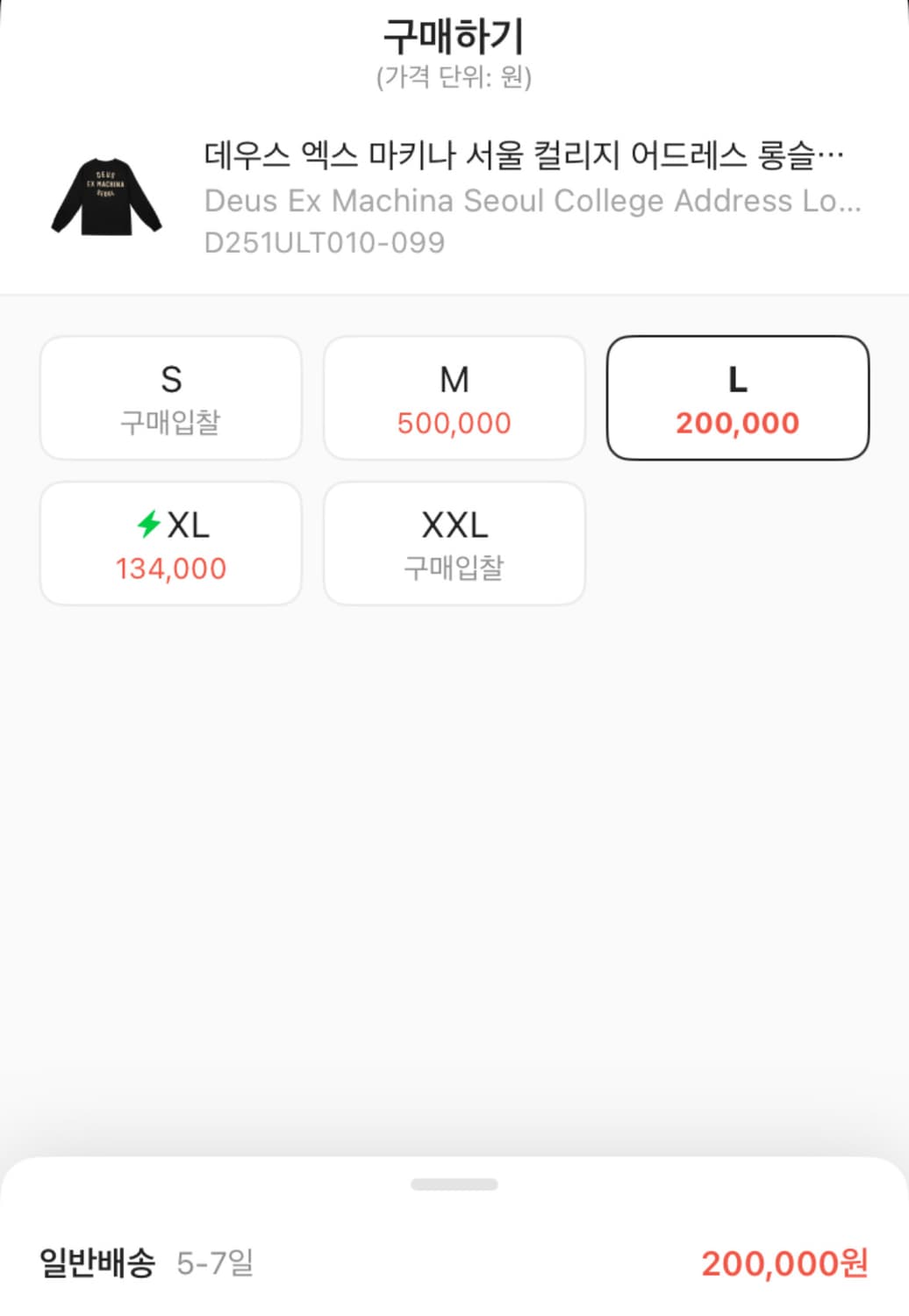
Task: Select size S purchase bid option
Action: click(171, 398)
